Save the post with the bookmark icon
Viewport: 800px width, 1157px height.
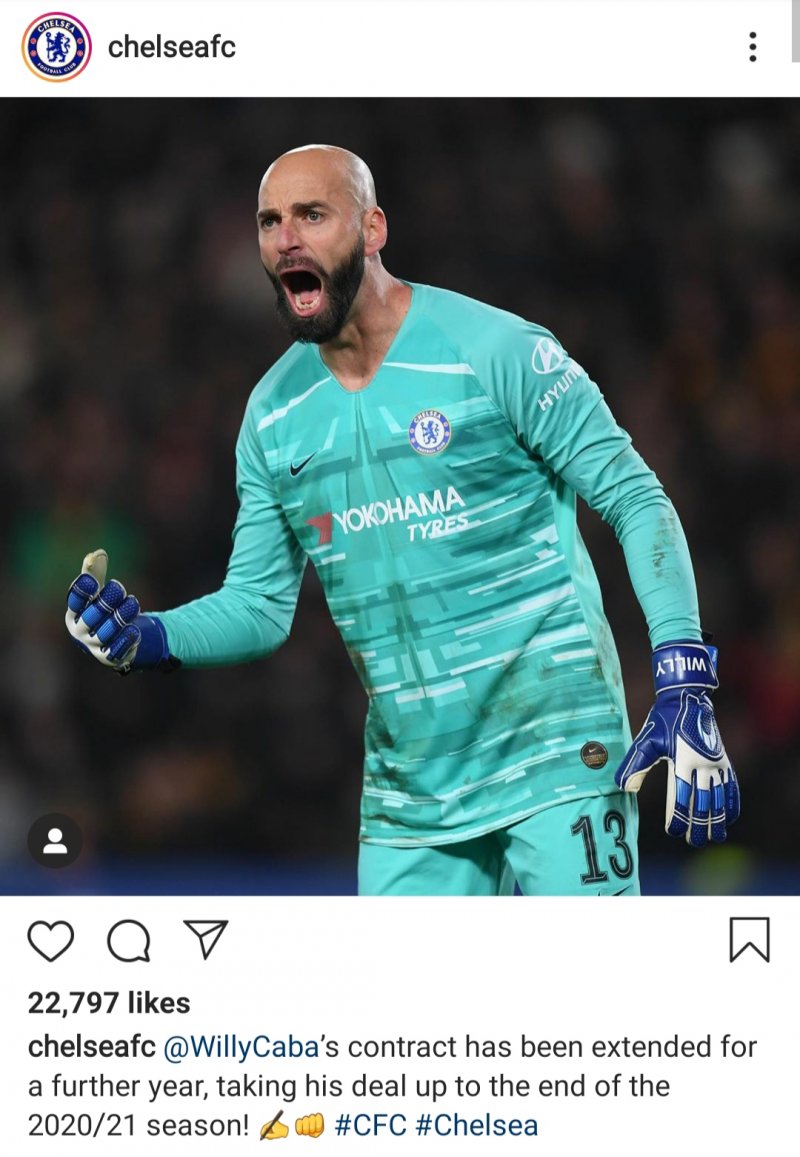point(749,940)
